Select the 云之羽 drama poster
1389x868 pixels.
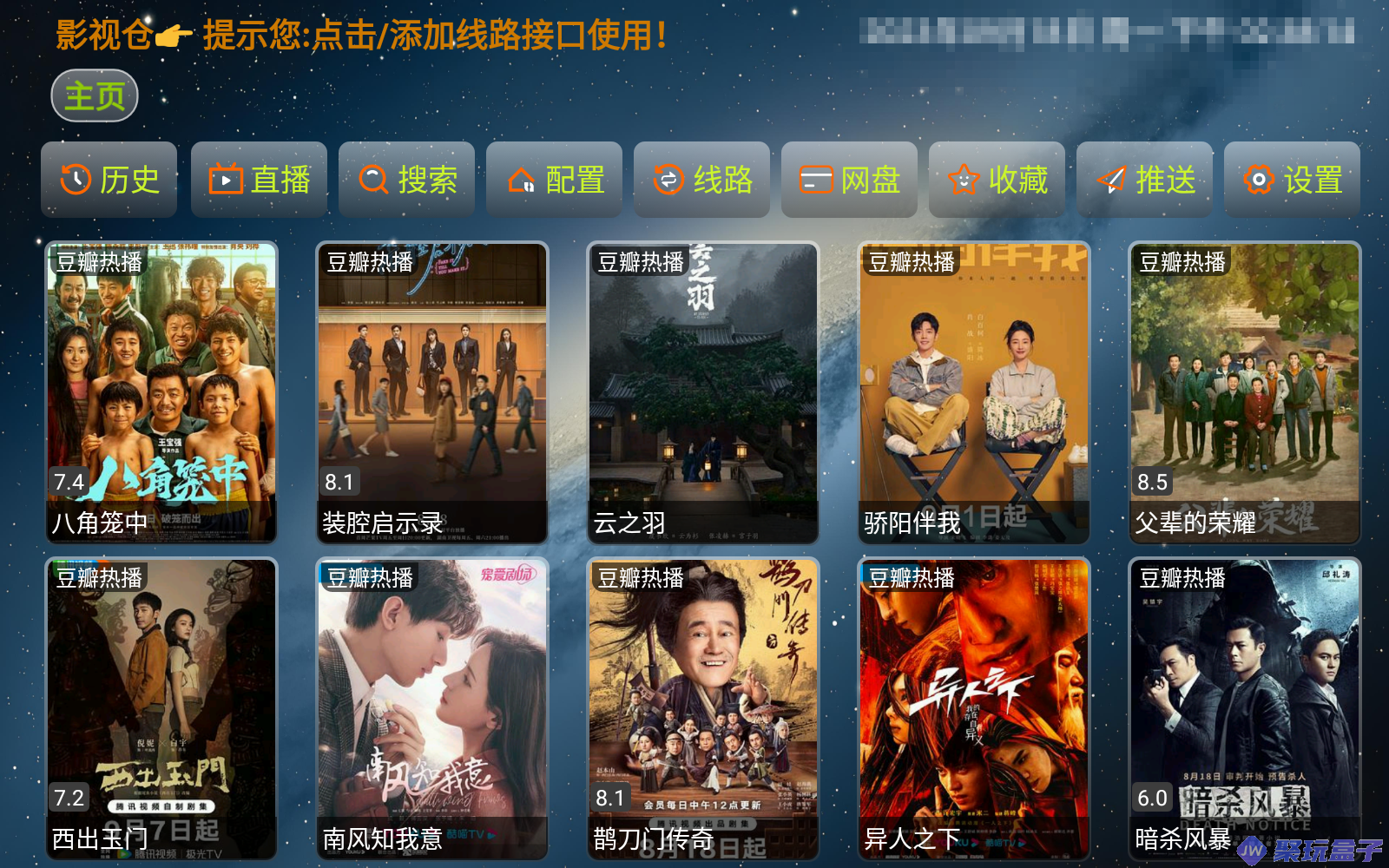[x=703, y=392]
